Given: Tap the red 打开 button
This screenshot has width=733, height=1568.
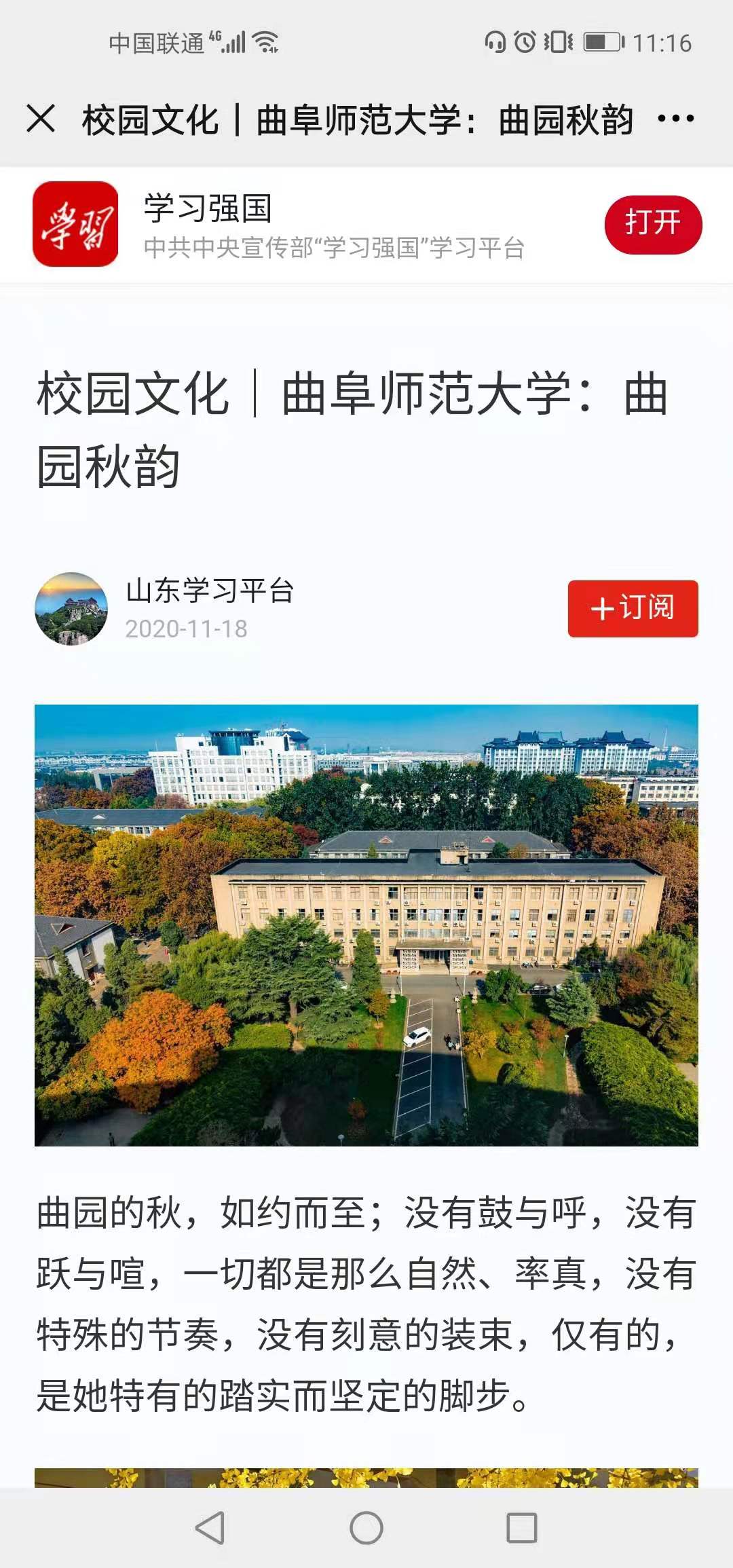Looking at the screenshot, I should (x=652, y=225).
